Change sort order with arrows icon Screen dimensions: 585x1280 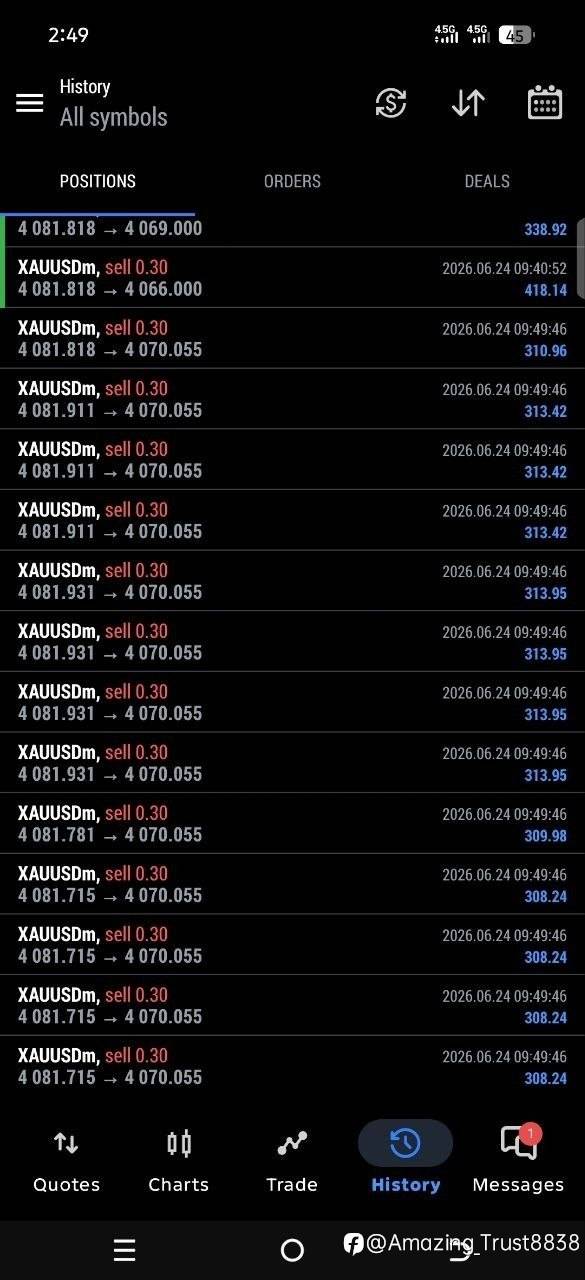[468, 103]
